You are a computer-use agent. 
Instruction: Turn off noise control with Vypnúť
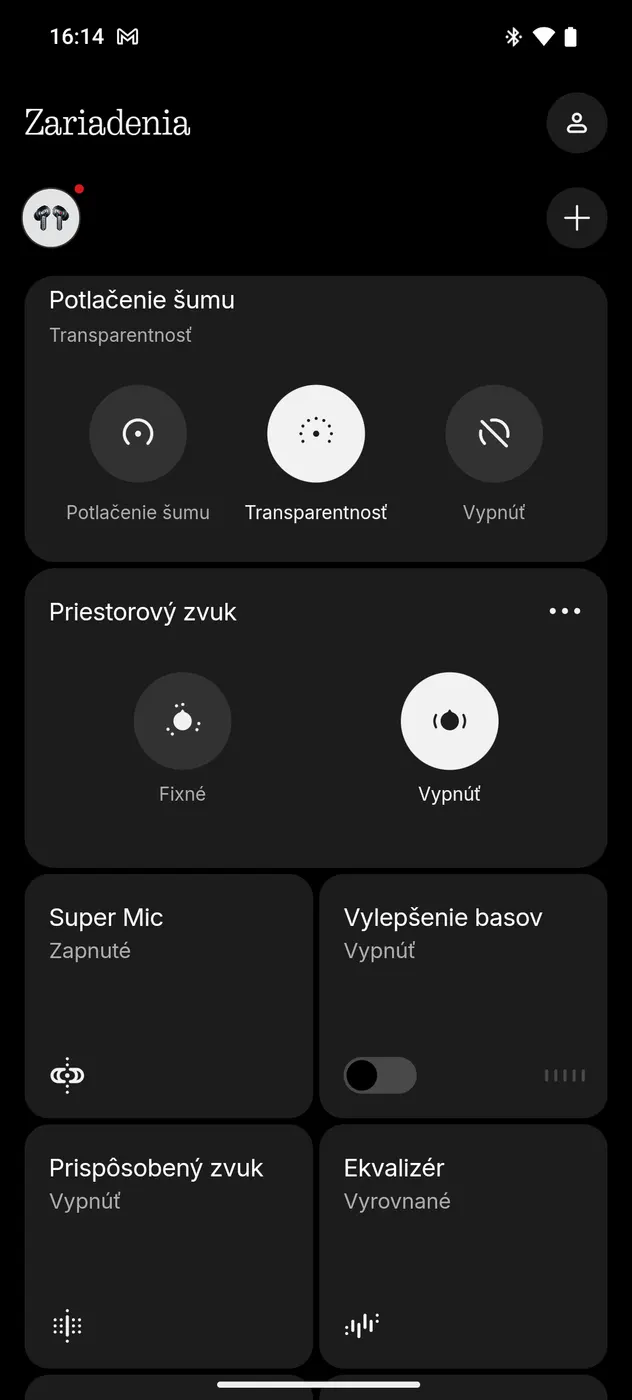494,434
